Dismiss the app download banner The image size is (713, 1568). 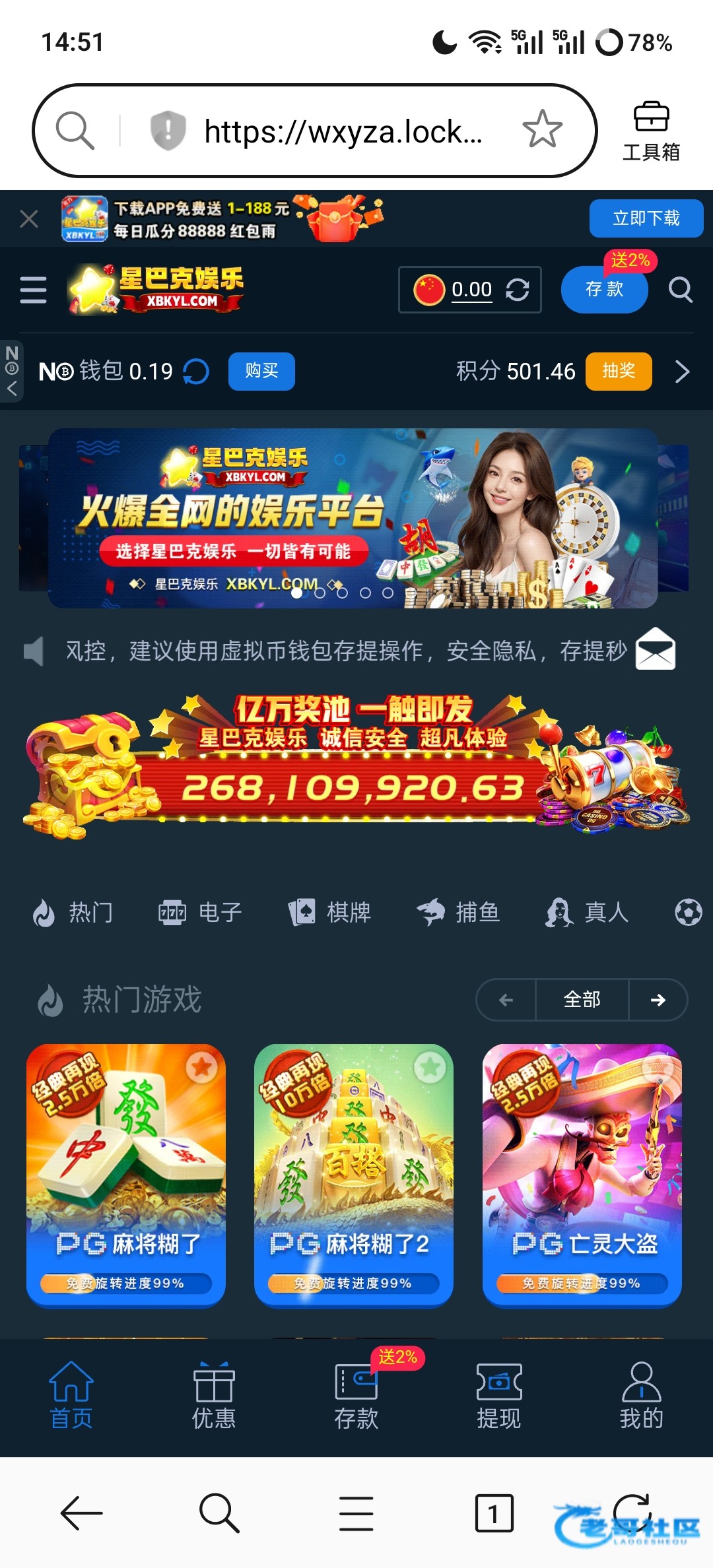tap(29, 218)
